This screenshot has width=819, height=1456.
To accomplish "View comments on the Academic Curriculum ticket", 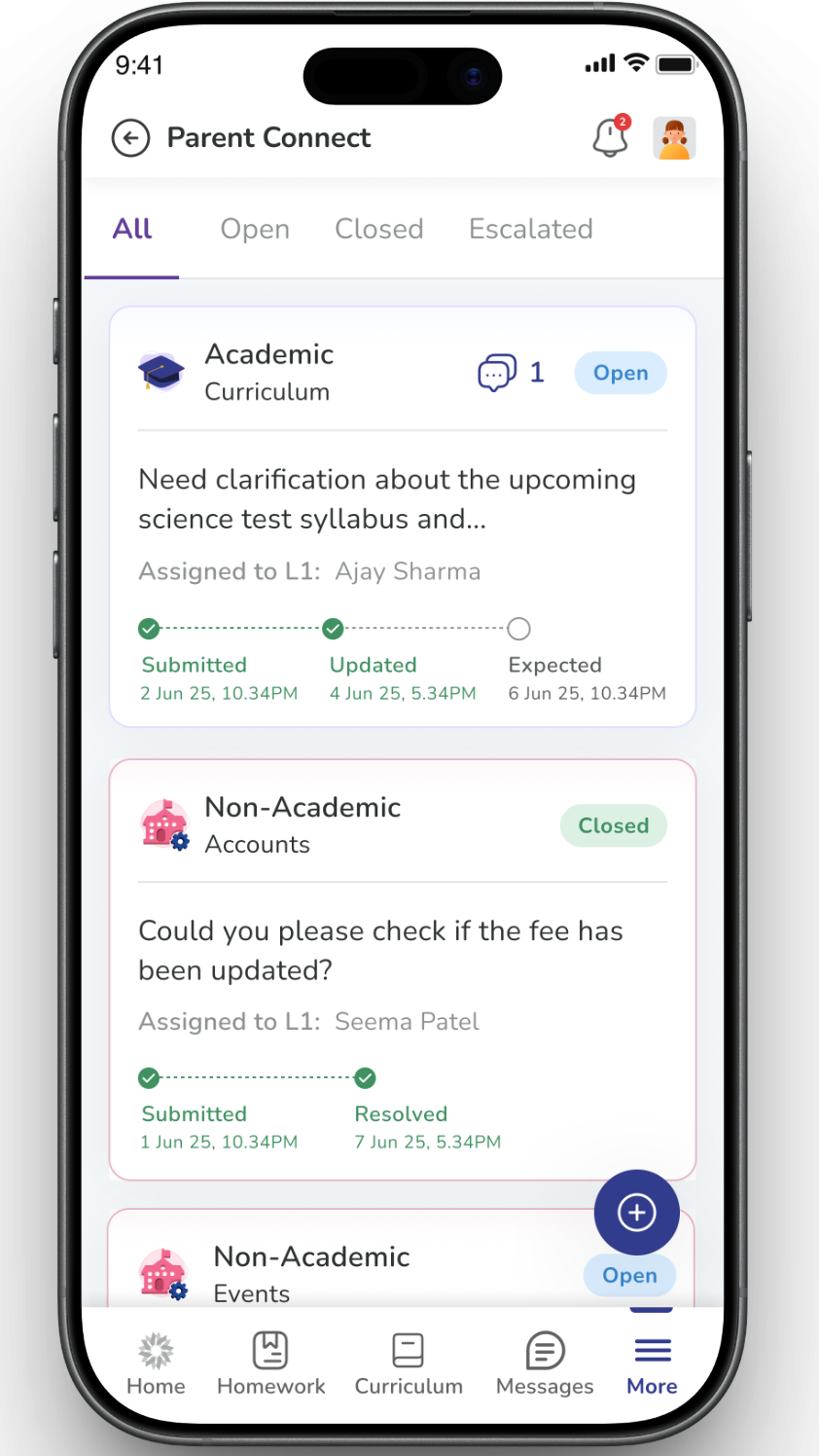I will coord(510,373).
